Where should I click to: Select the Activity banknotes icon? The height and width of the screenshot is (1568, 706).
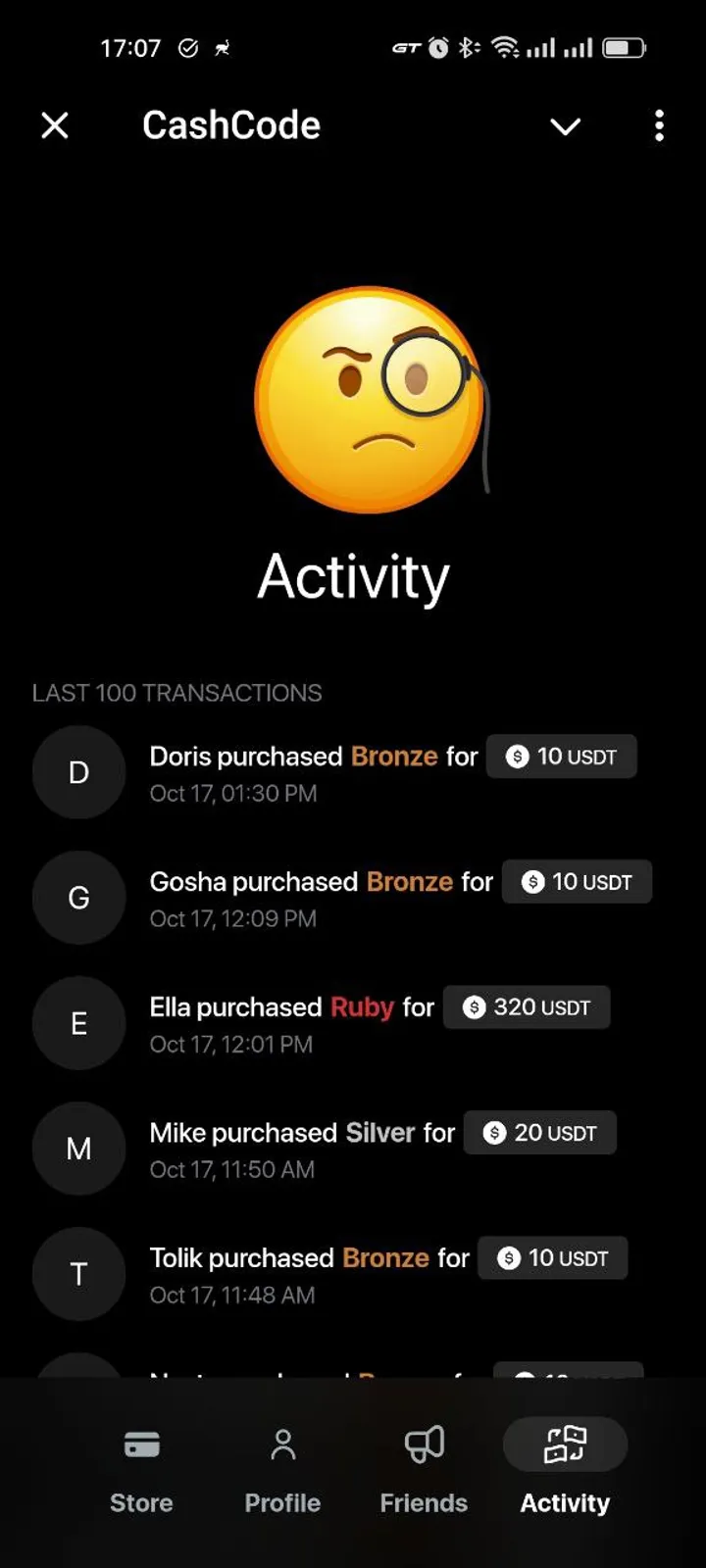pyautogui.click(x=565, y=1443)
